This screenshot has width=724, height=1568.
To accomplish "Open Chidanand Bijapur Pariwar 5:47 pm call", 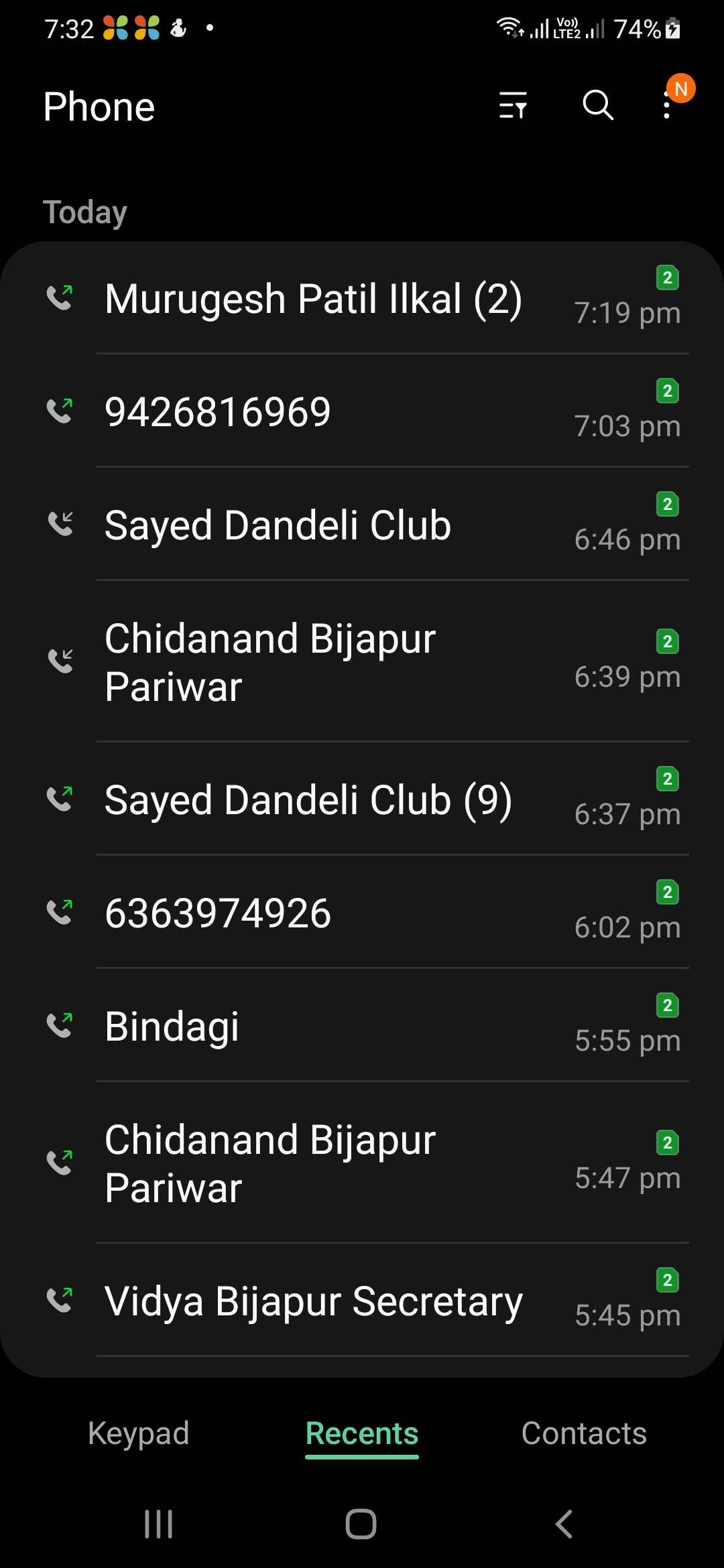I will (270, 1163).
